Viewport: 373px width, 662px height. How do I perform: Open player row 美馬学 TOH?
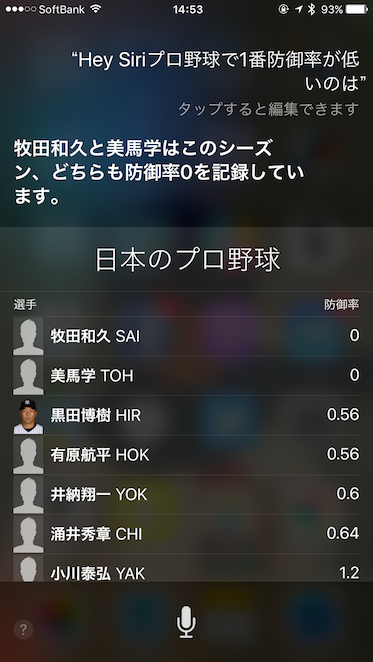pyautogui.click(x=186, y=375)
